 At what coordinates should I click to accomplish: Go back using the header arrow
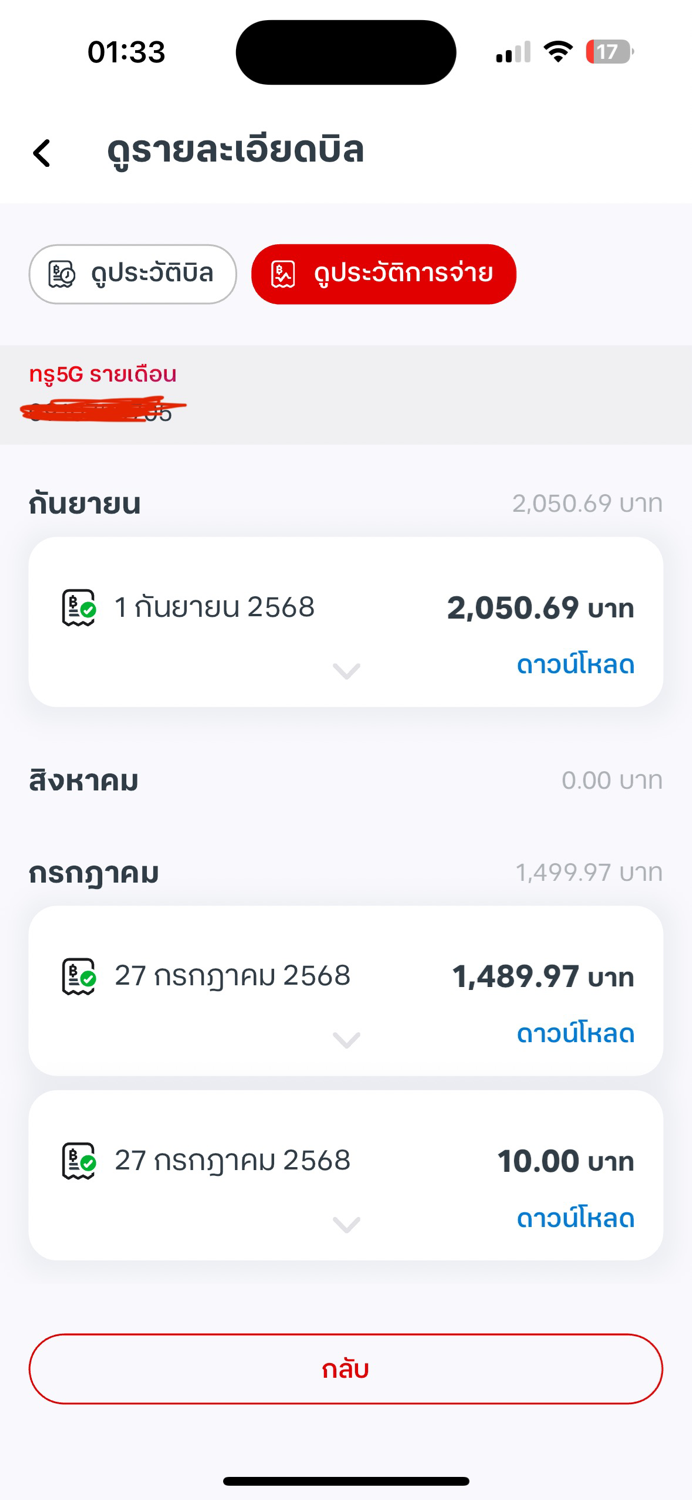41,152
